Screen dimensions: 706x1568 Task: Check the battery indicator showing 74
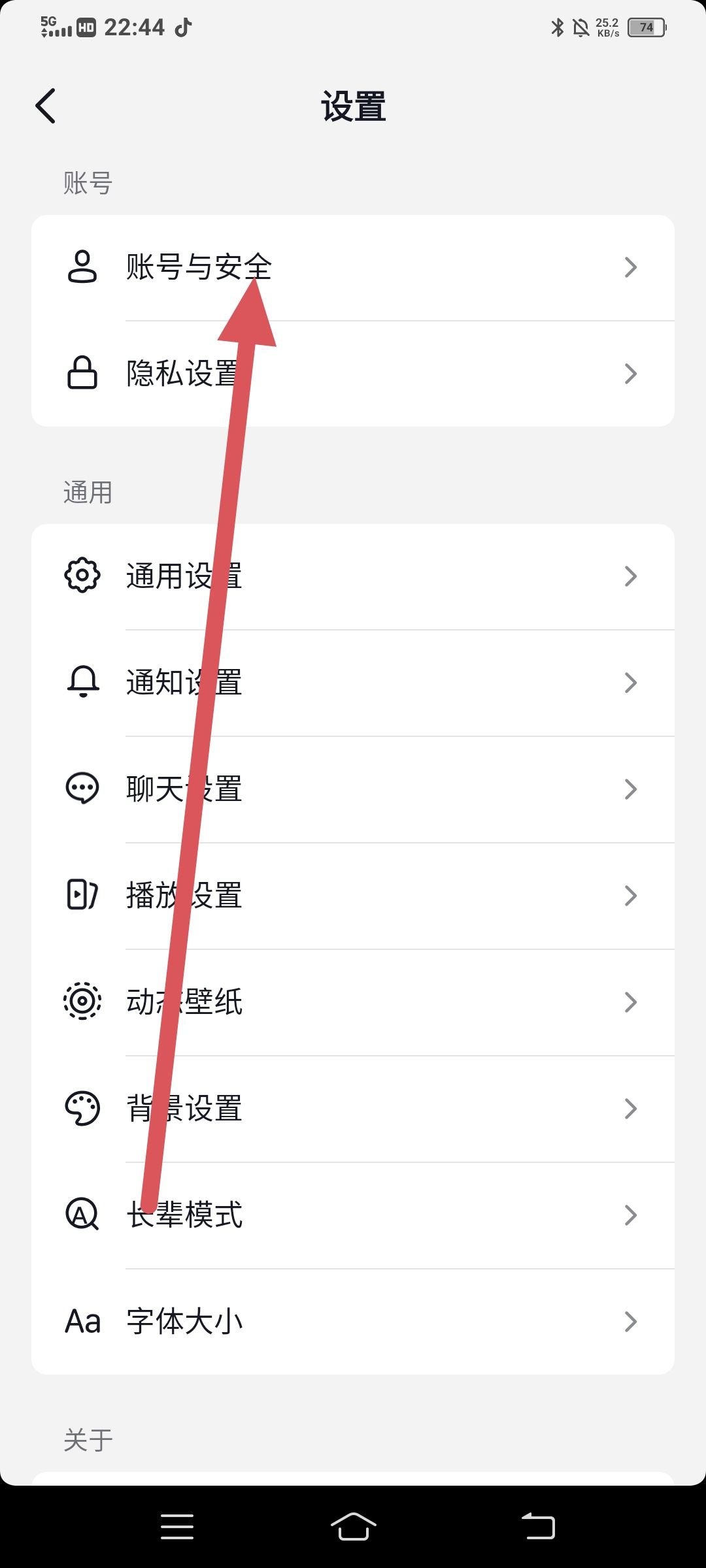click(646, 27)
